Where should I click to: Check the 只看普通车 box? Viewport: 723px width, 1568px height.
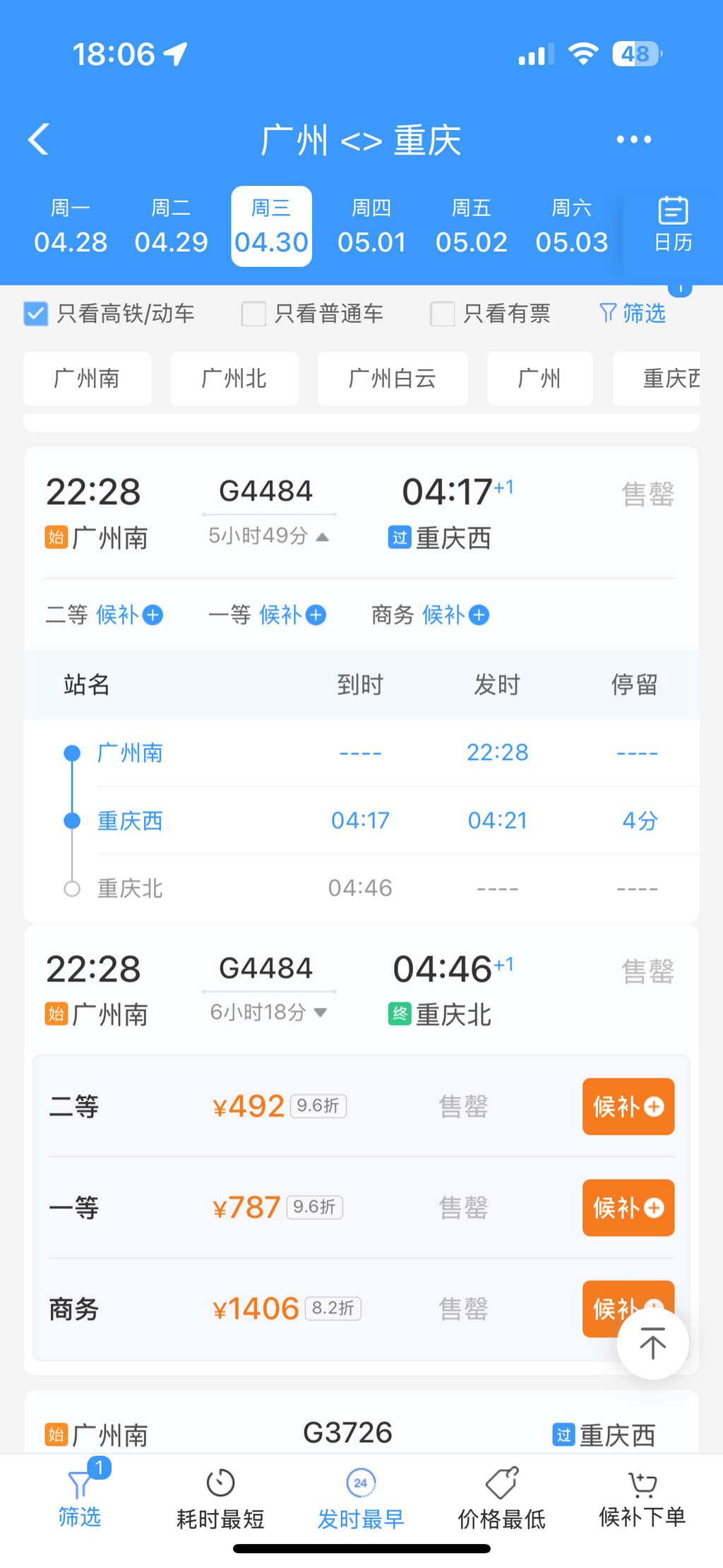253,314
